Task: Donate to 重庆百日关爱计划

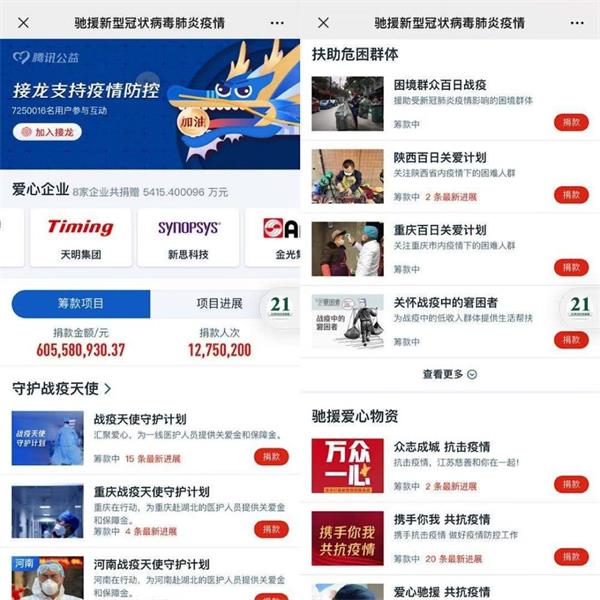Action: pos(571,268)
